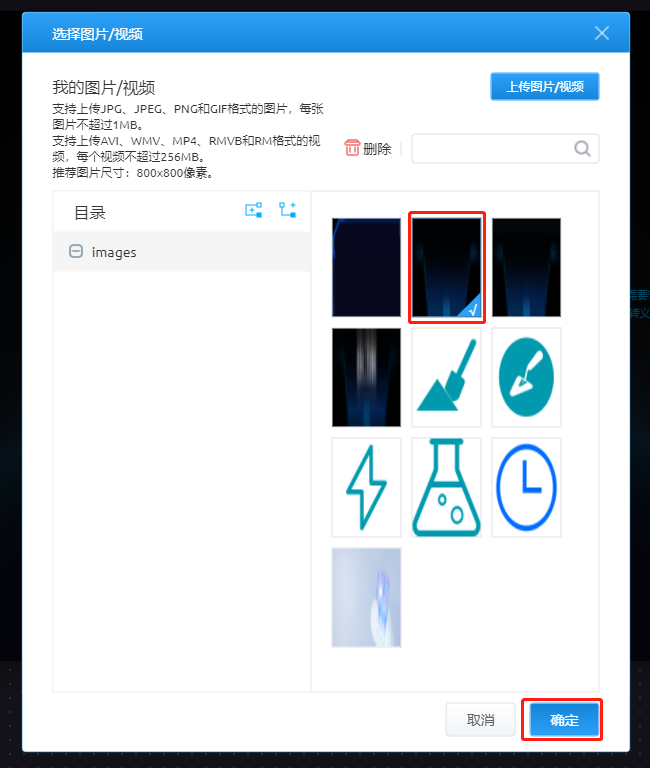Collapse the images folder node
The image size is (650, 768).
click(76, 252)
